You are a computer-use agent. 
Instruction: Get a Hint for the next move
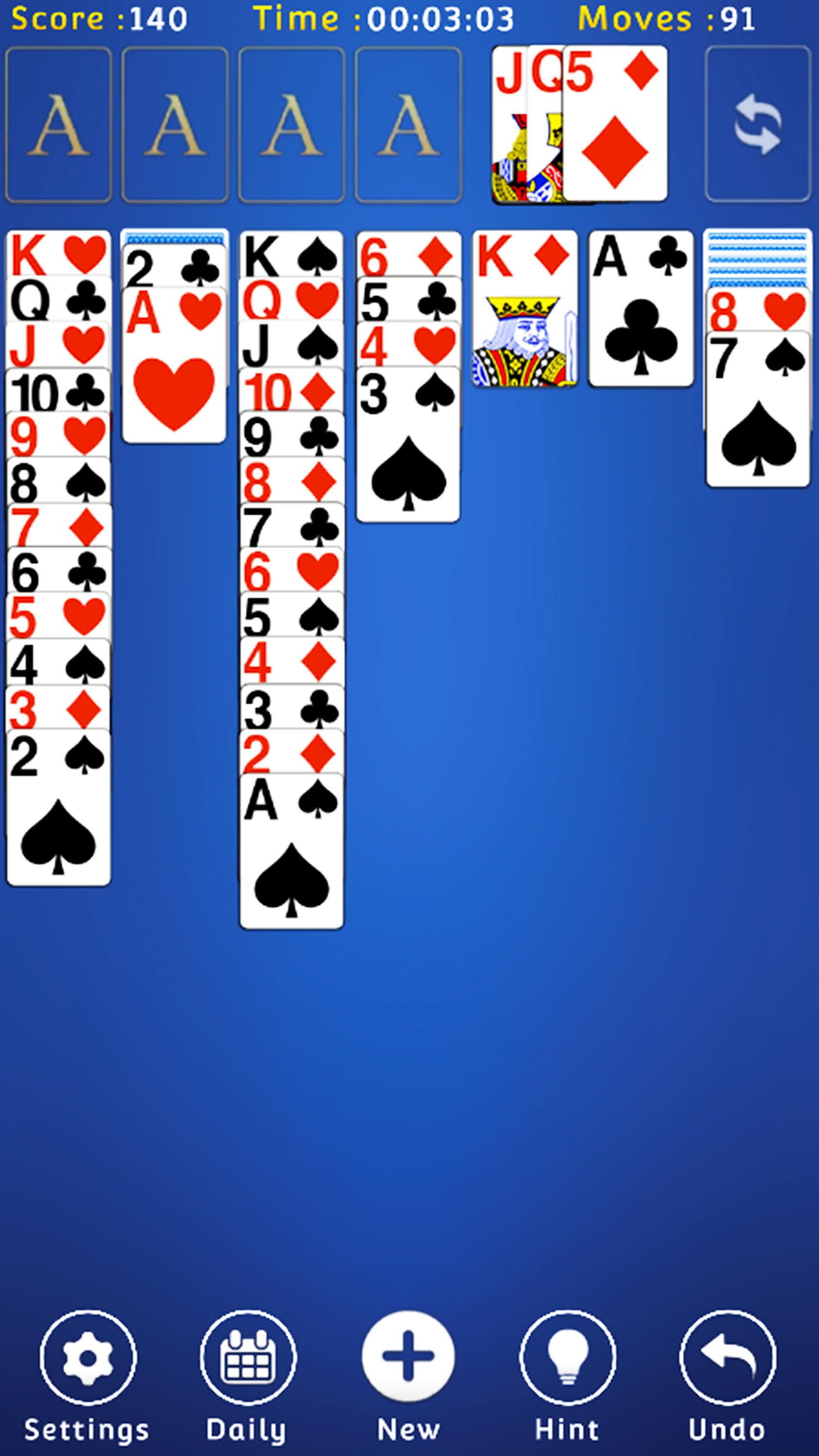coord(568,1357)
